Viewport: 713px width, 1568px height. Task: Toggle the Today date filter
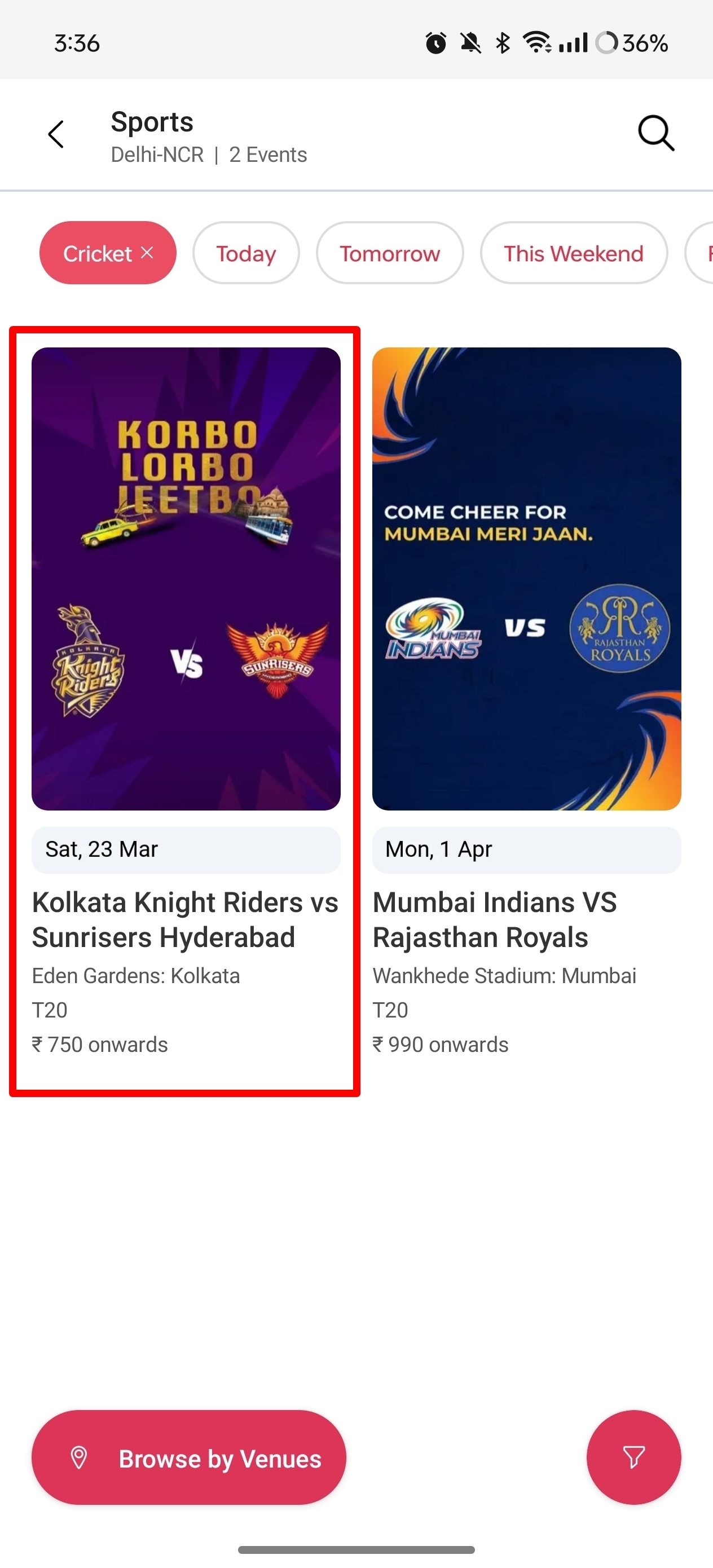tap(245, 253)
